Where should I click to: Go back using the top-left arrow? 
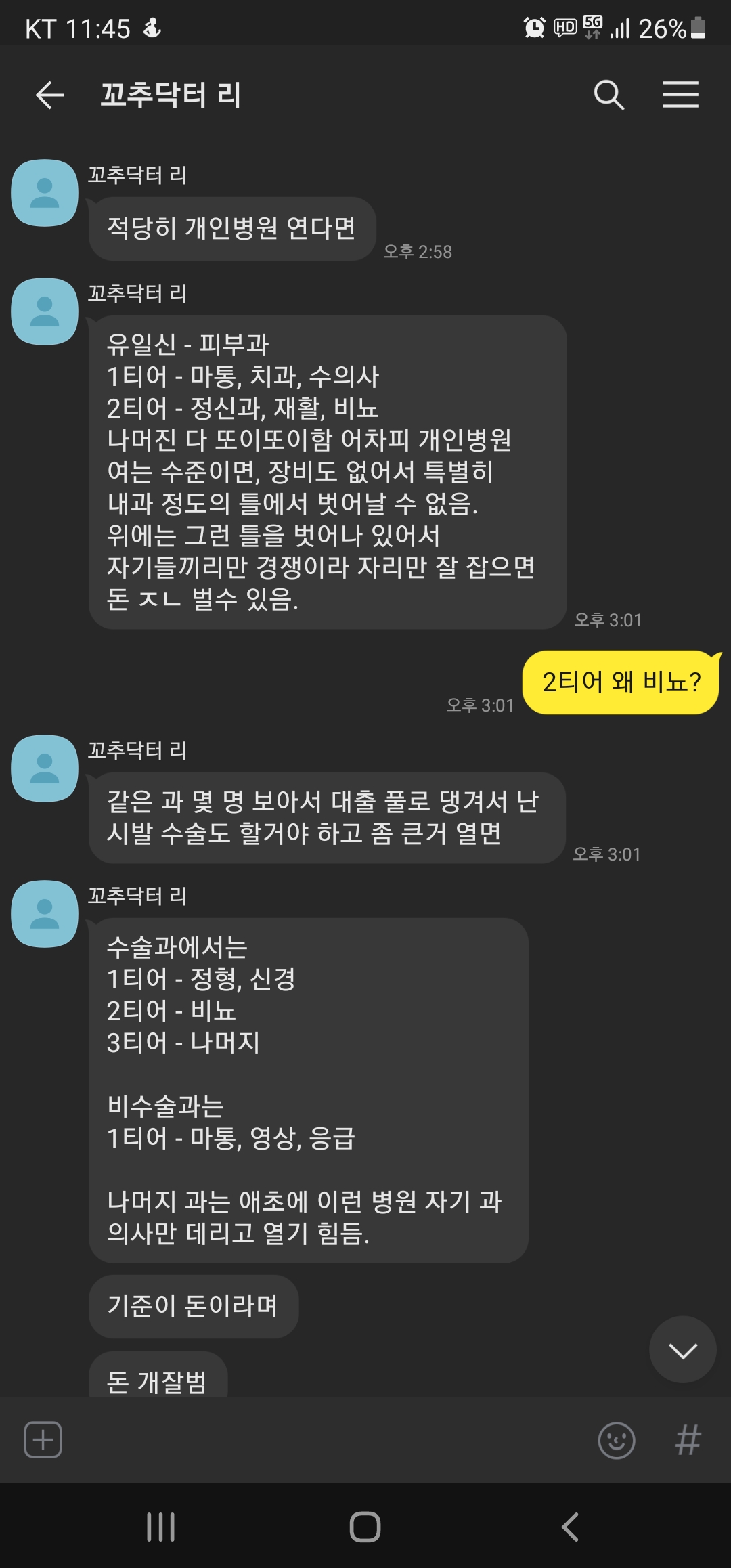point(49,95)
